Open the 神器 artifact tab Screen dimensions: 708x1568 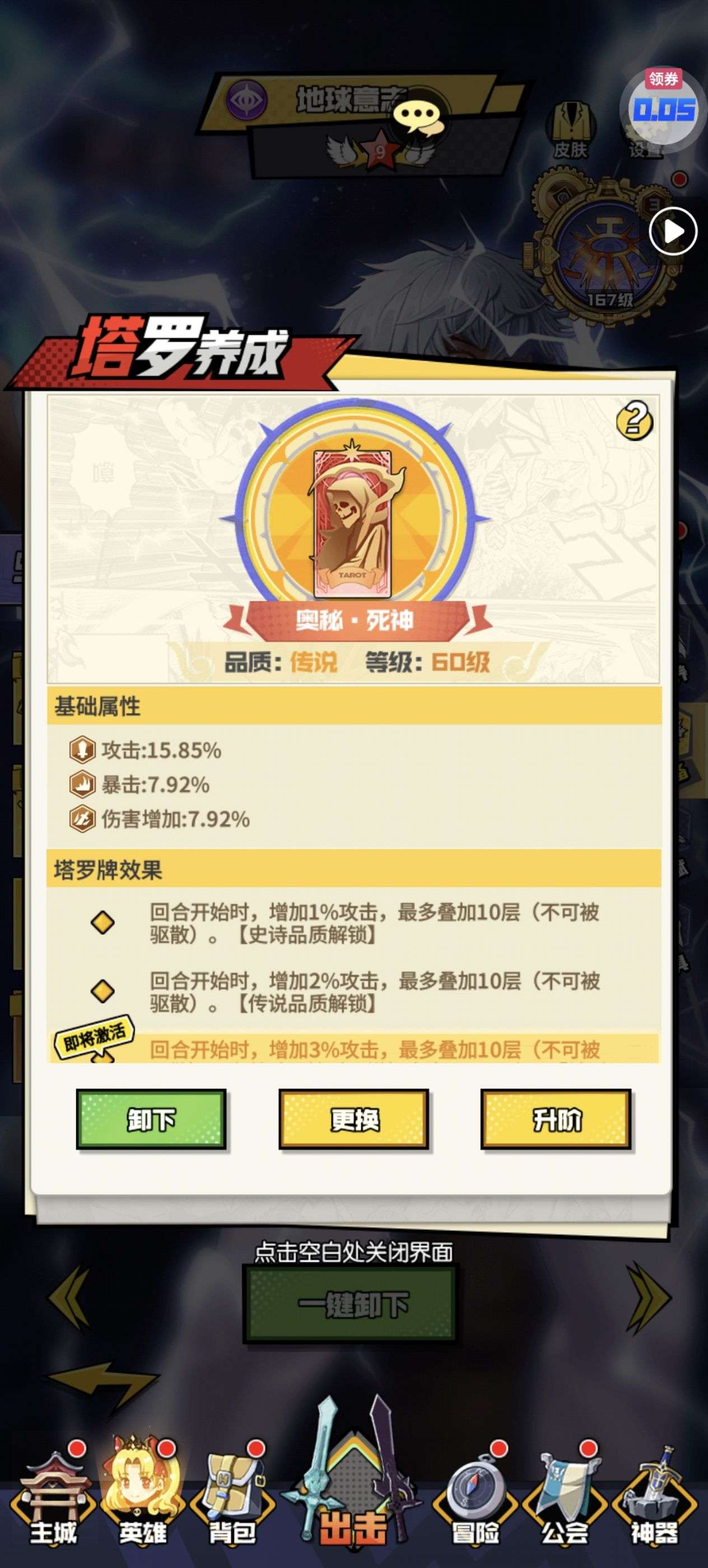click(654, 1504)
